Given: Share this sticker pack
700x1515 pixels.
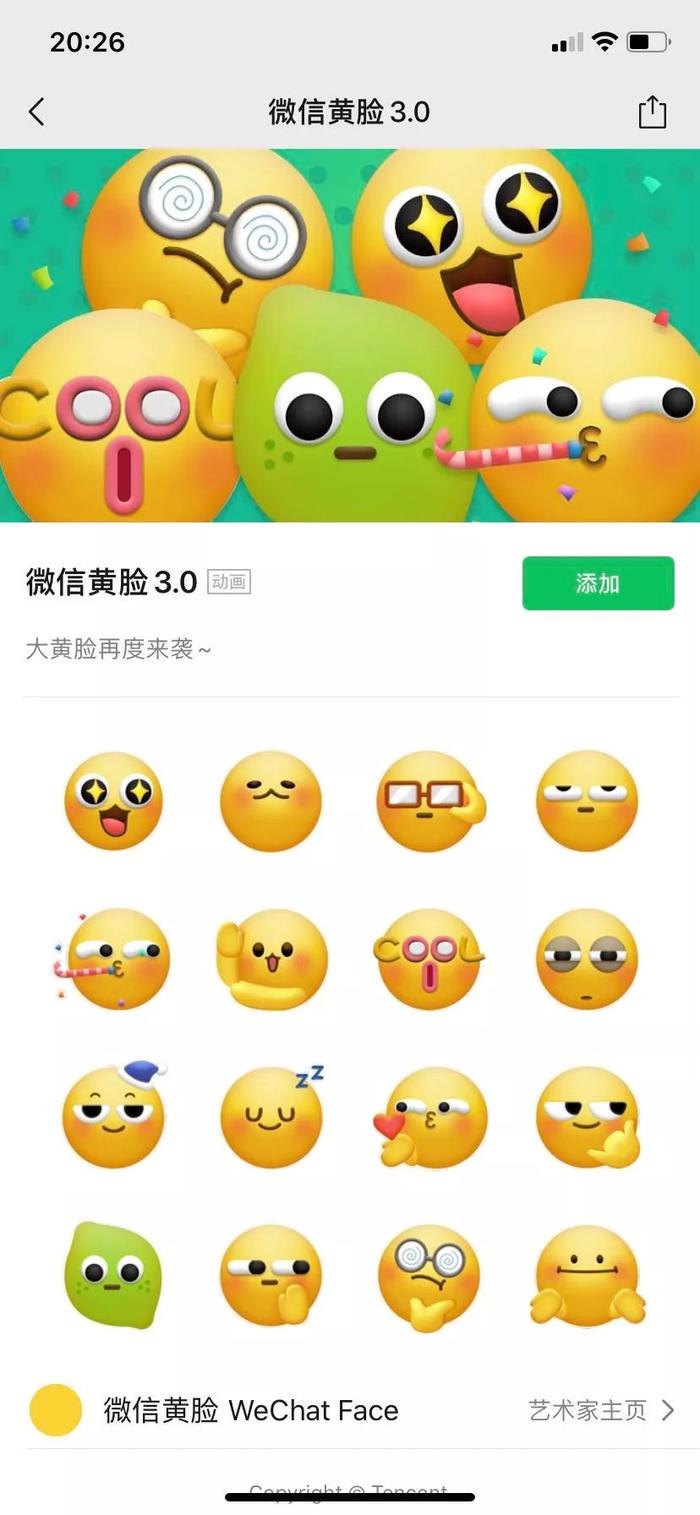Looking at the screenshot, I should click(652, 111).
